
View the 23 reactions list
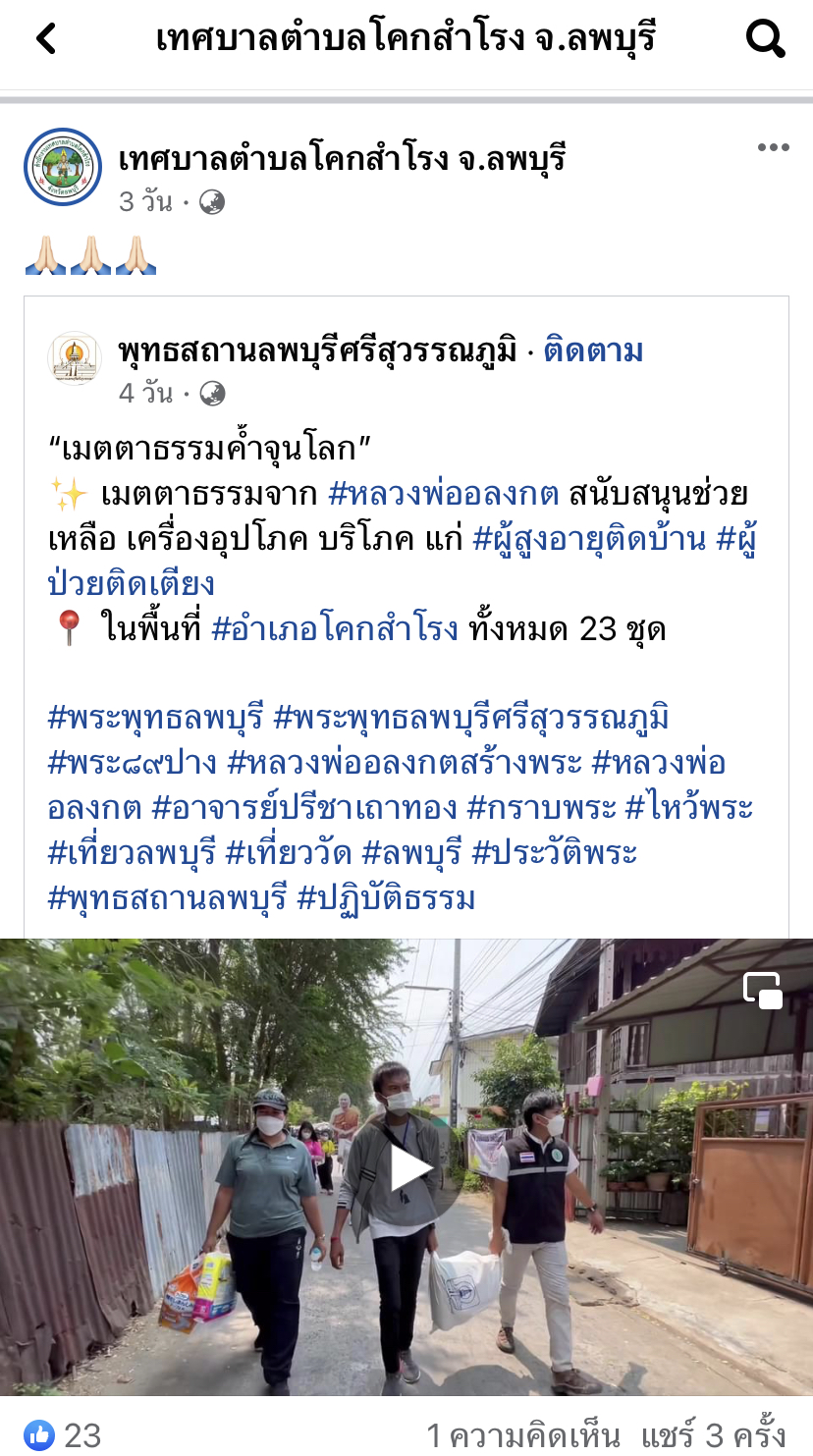63,1434
